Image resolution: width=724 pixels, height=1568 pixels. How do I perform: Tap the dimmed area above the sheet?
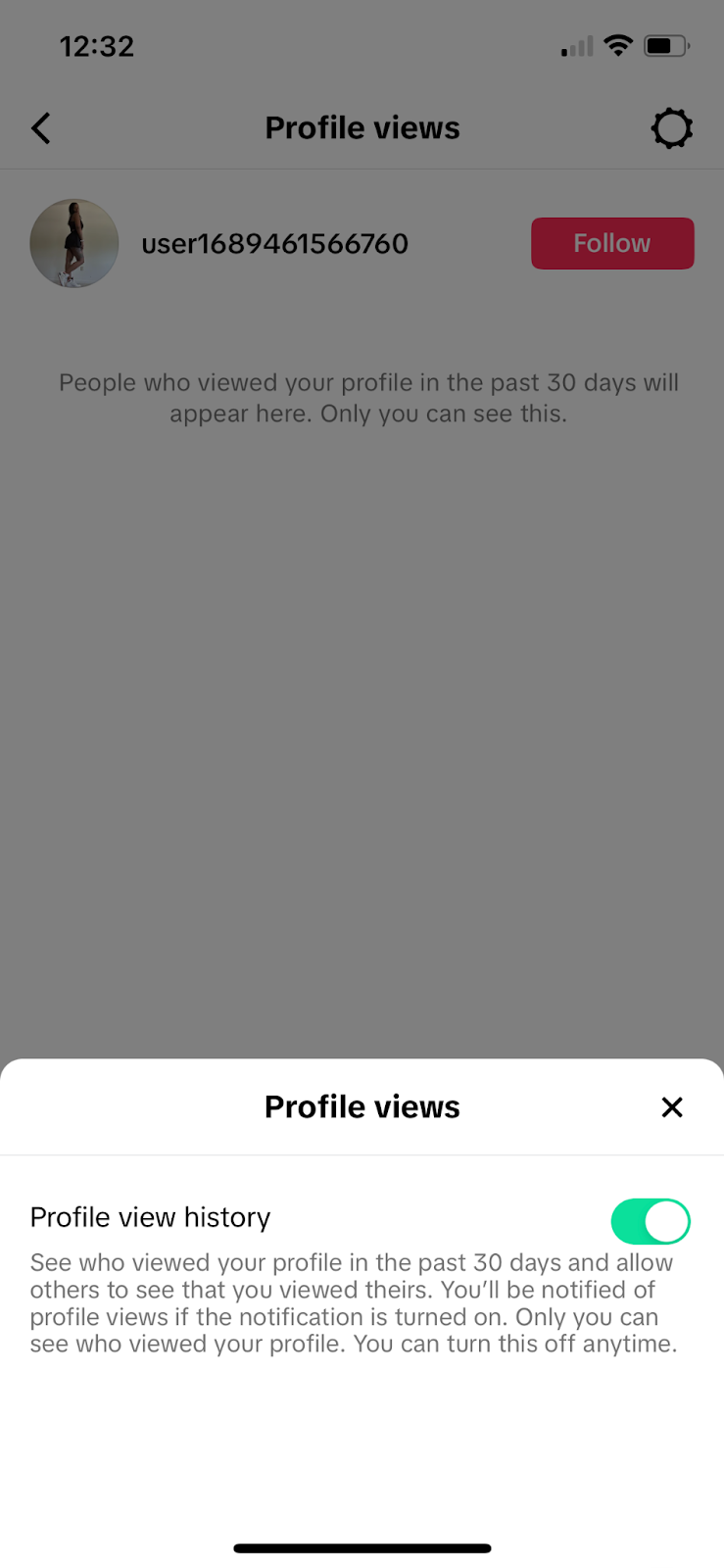(x=362, y=686)
